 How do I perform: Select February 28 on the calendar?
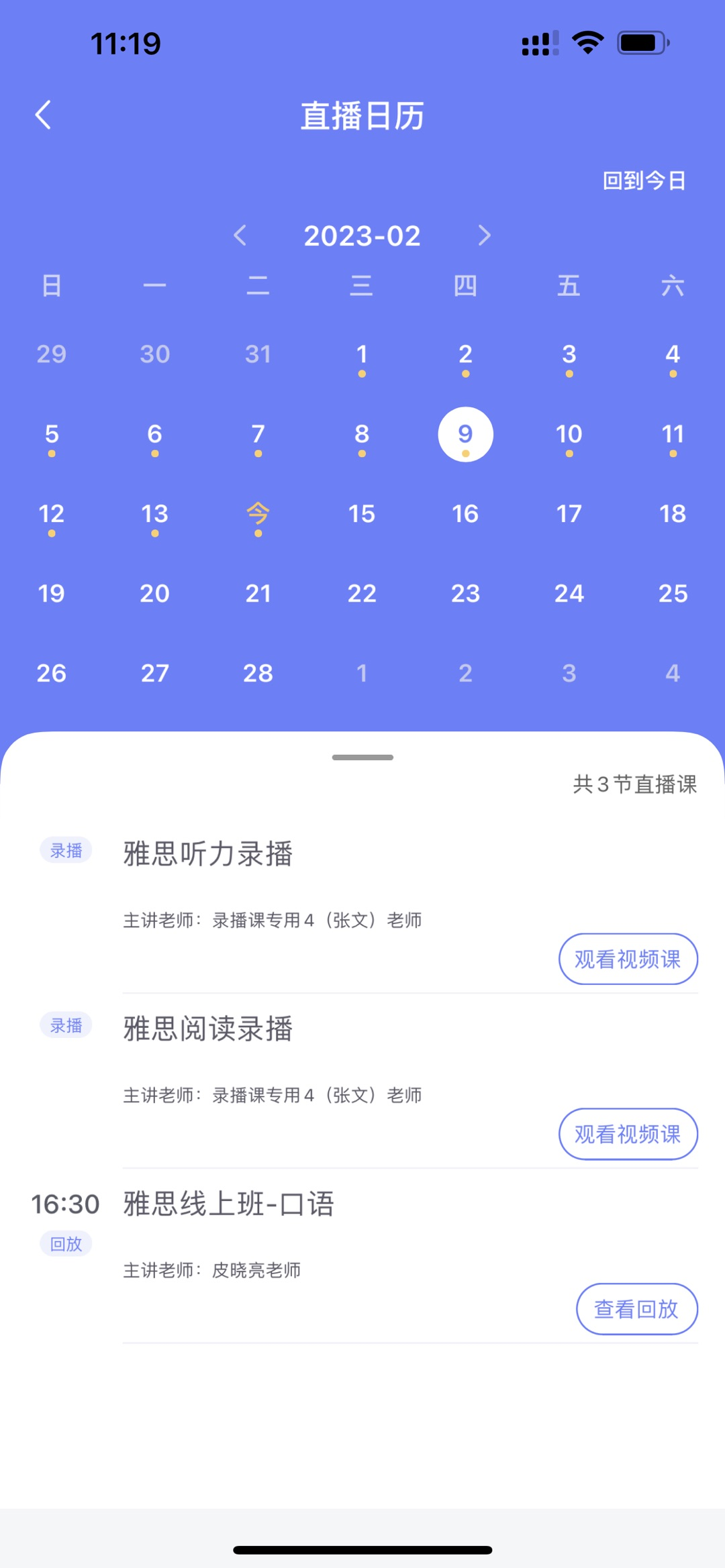[258, 673]
